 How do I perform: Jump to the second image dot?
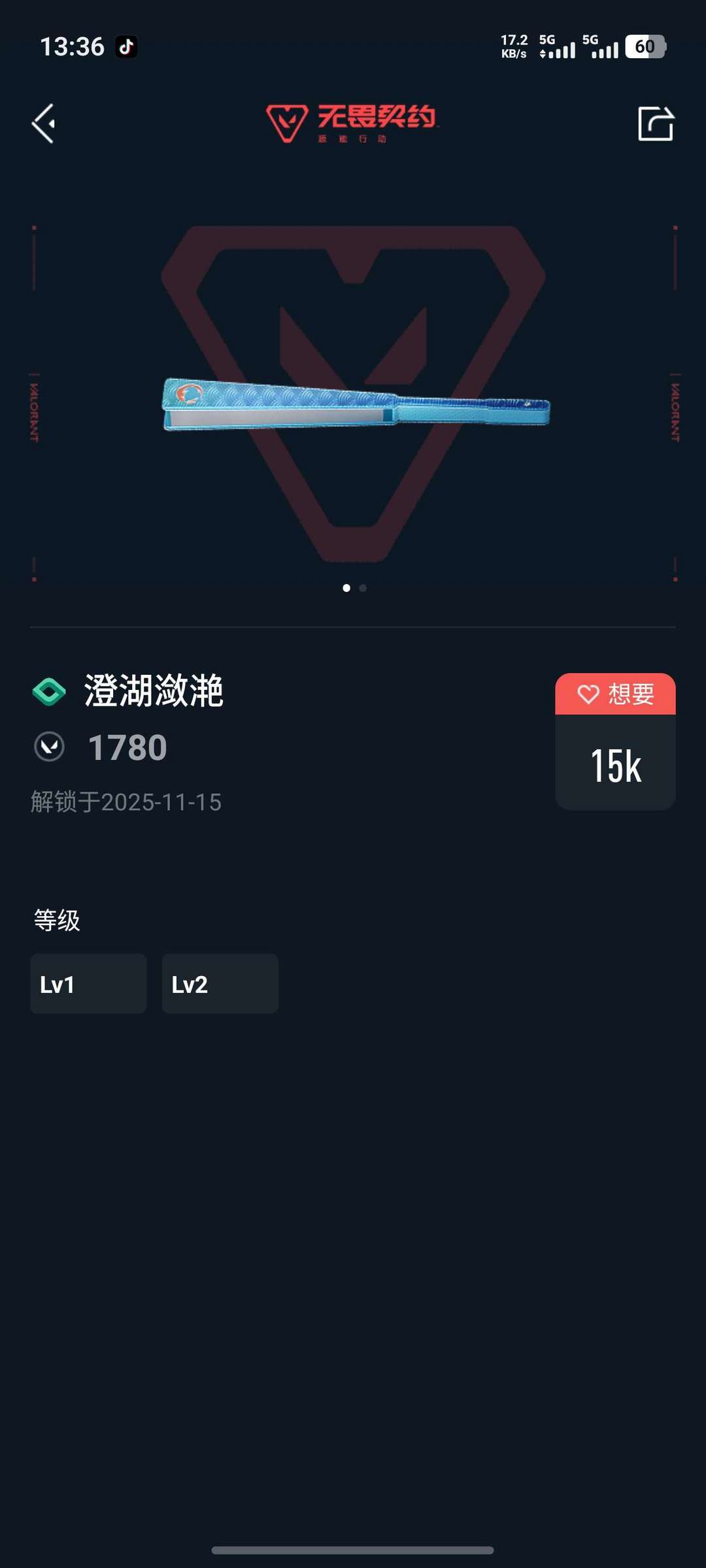pyautogui.click(x=363, y=588)
